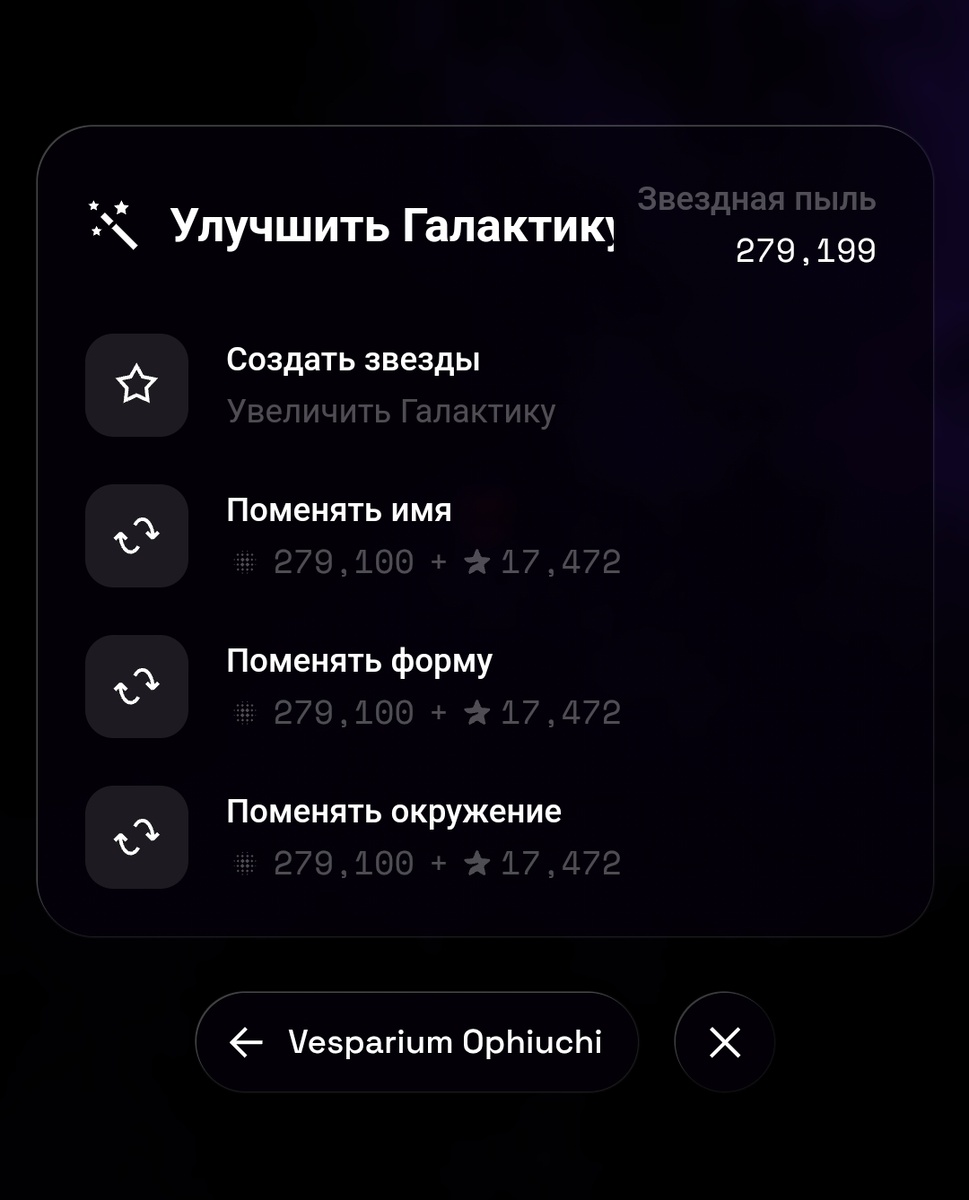The width and height of the screenshot is (969, 1200).
Task: Select the 279,199 stardust amount
Action: point(806,250)
